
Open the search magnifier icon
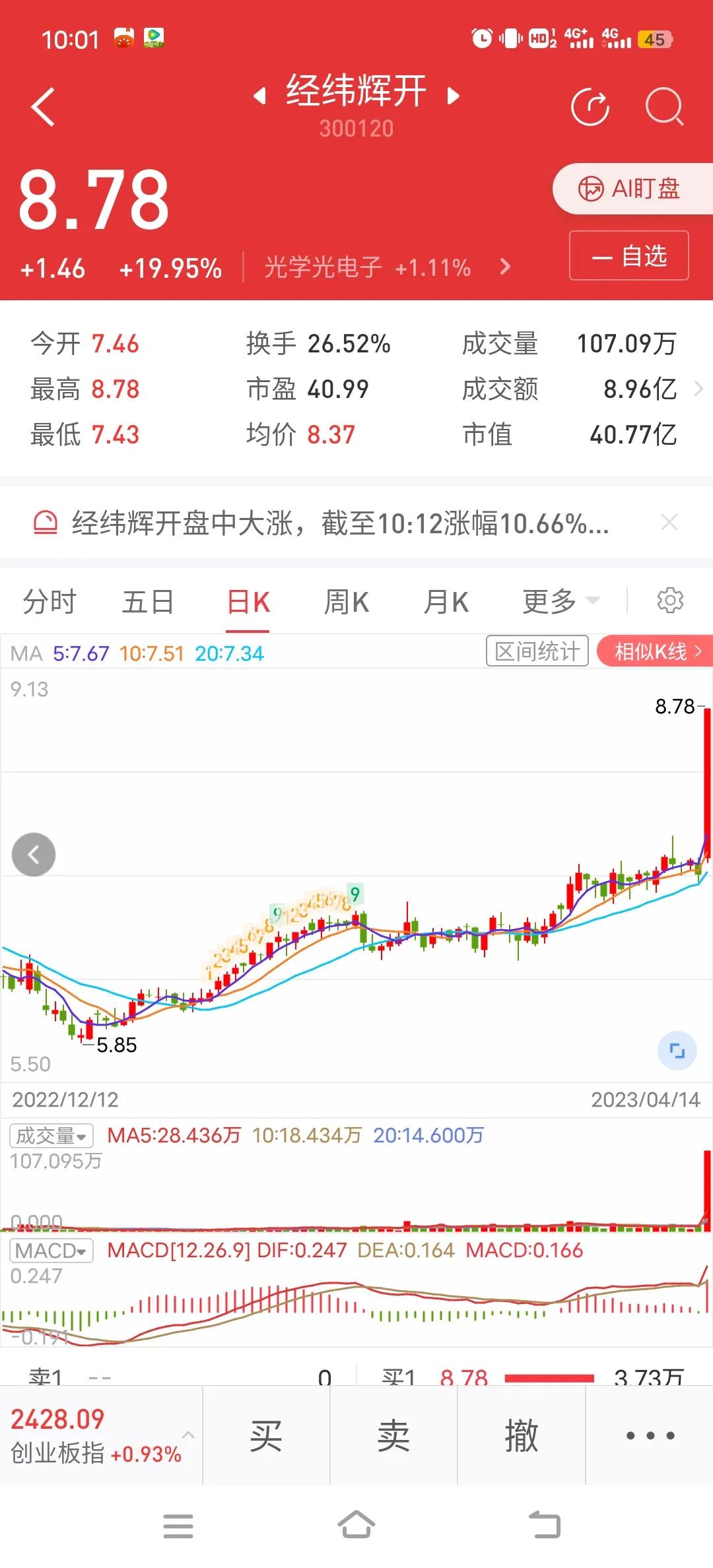664,107
